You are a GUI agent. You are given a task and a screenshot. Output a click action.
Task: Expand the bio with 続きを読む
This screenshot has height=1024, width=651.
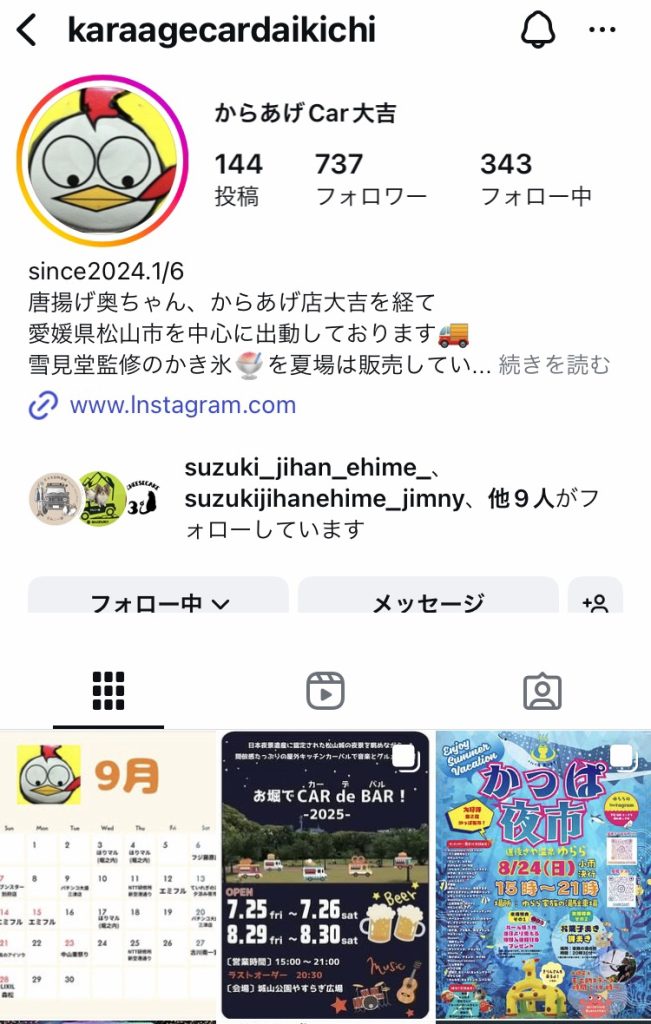coord(553,364)
